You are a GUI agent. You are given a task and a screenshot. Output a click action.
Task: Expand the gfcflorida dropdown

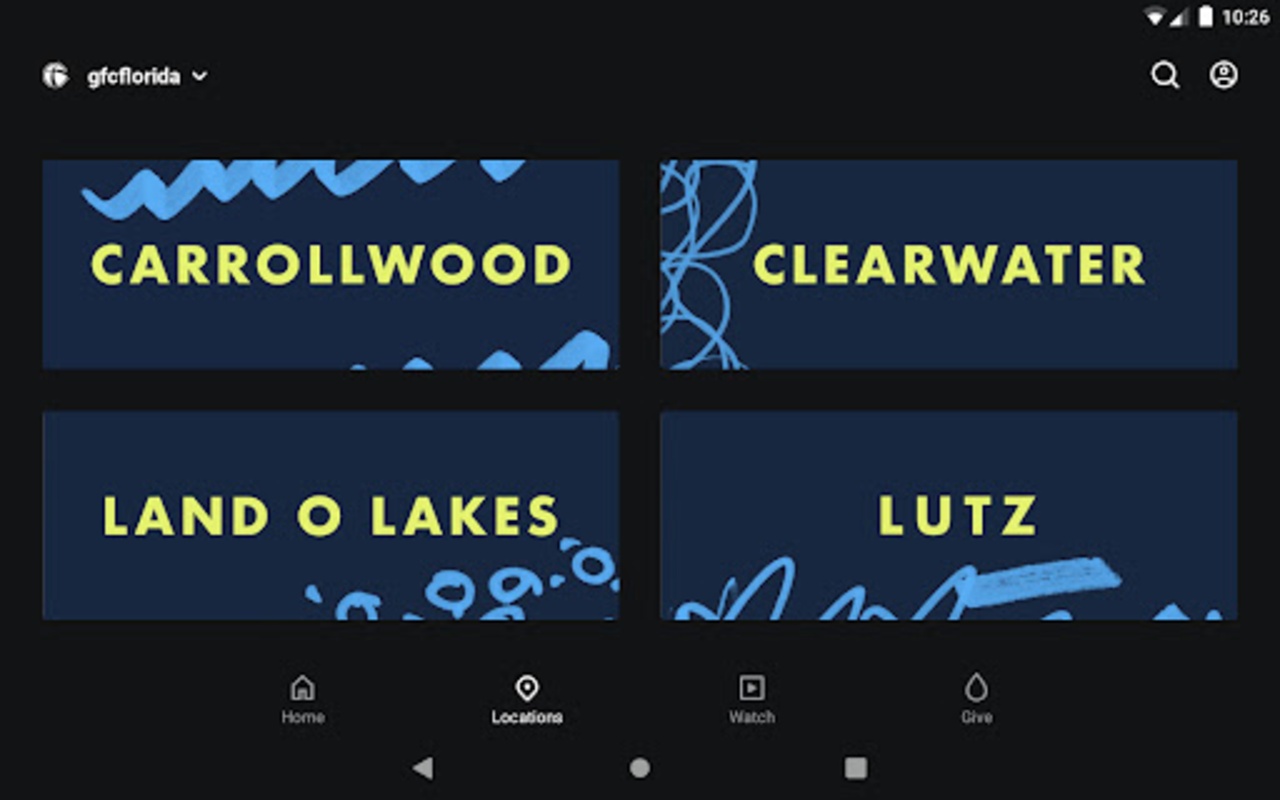[x=145, y=76]
